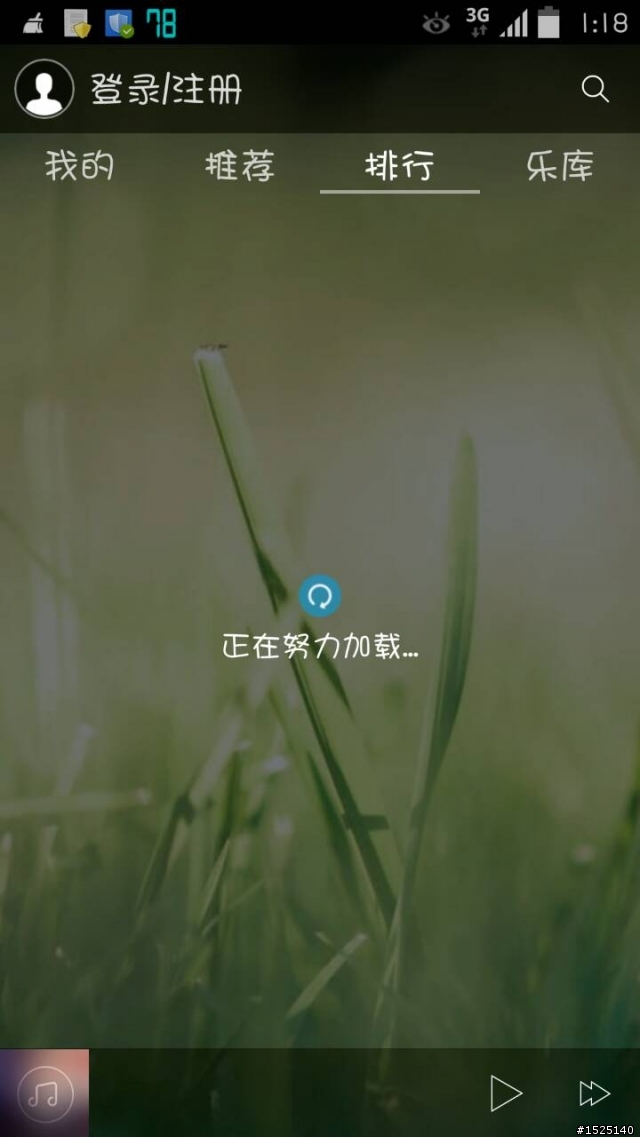Tap the profile avatar icon
The image size is (640, 1138).
(x=44, y=89)
